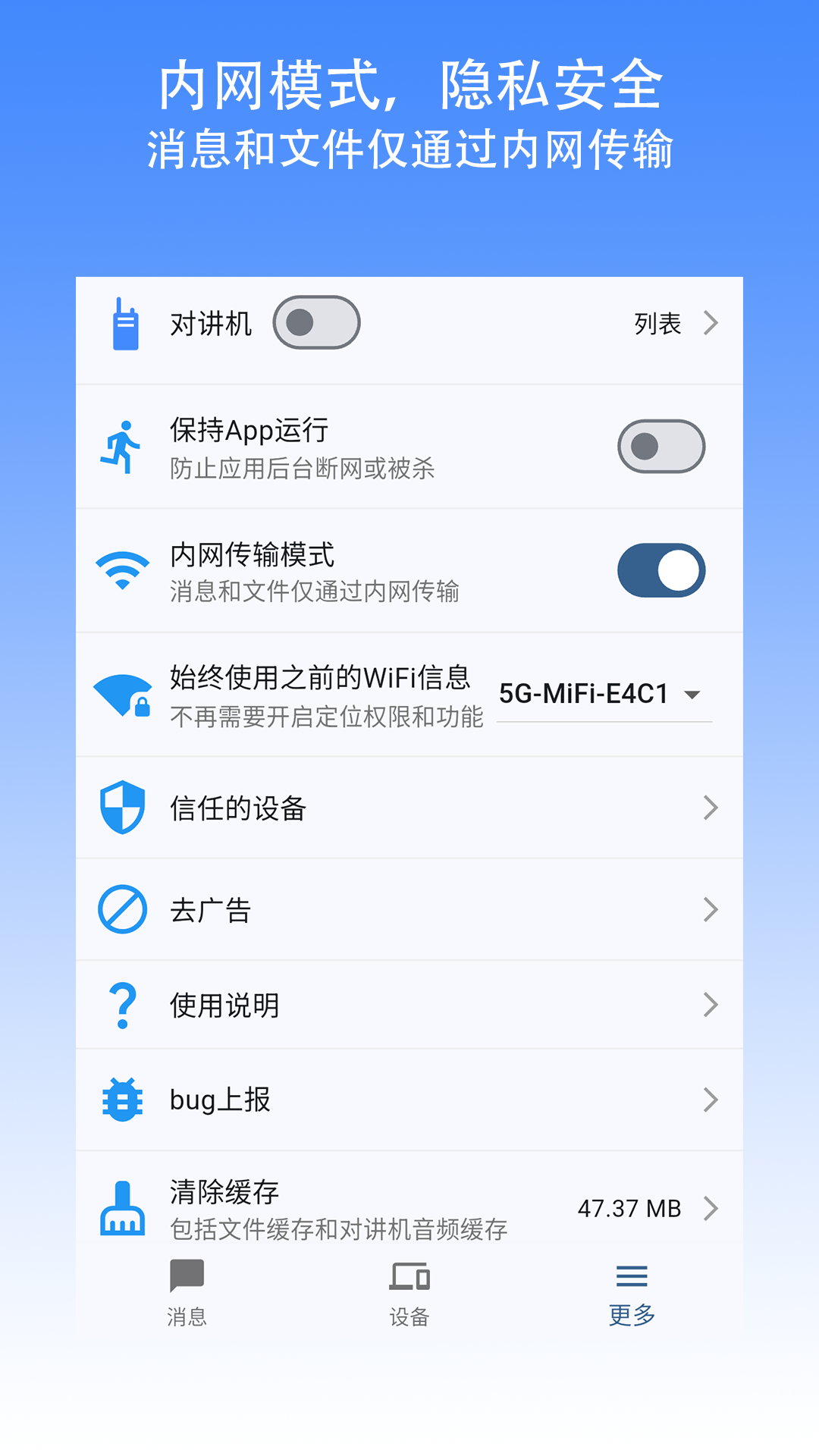Open the 去广告 settings row
Screen dimensions: 819x1456
point(409,908)
